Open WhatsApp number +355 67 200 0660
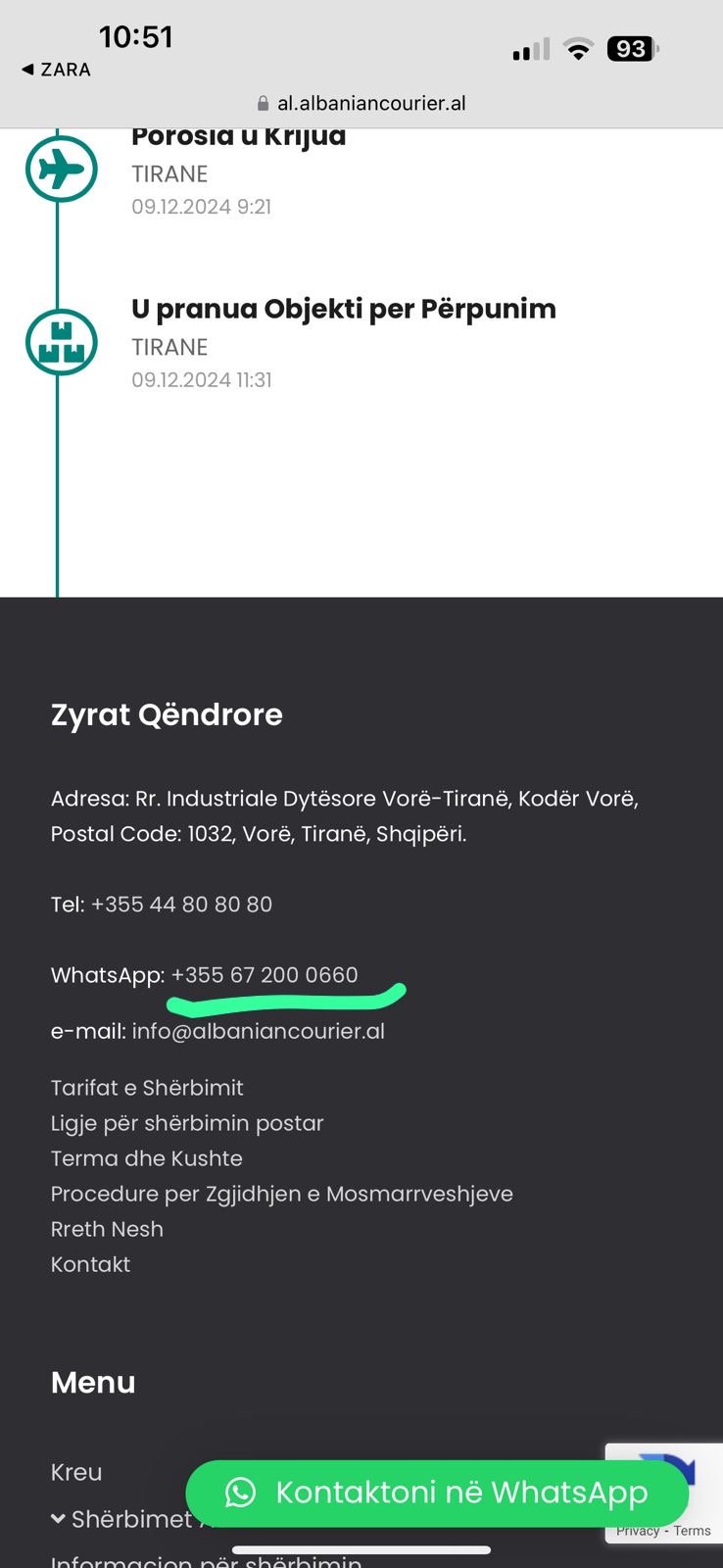Image resolution: width=723 pixels, height=1568 pixels. point(265,975)
